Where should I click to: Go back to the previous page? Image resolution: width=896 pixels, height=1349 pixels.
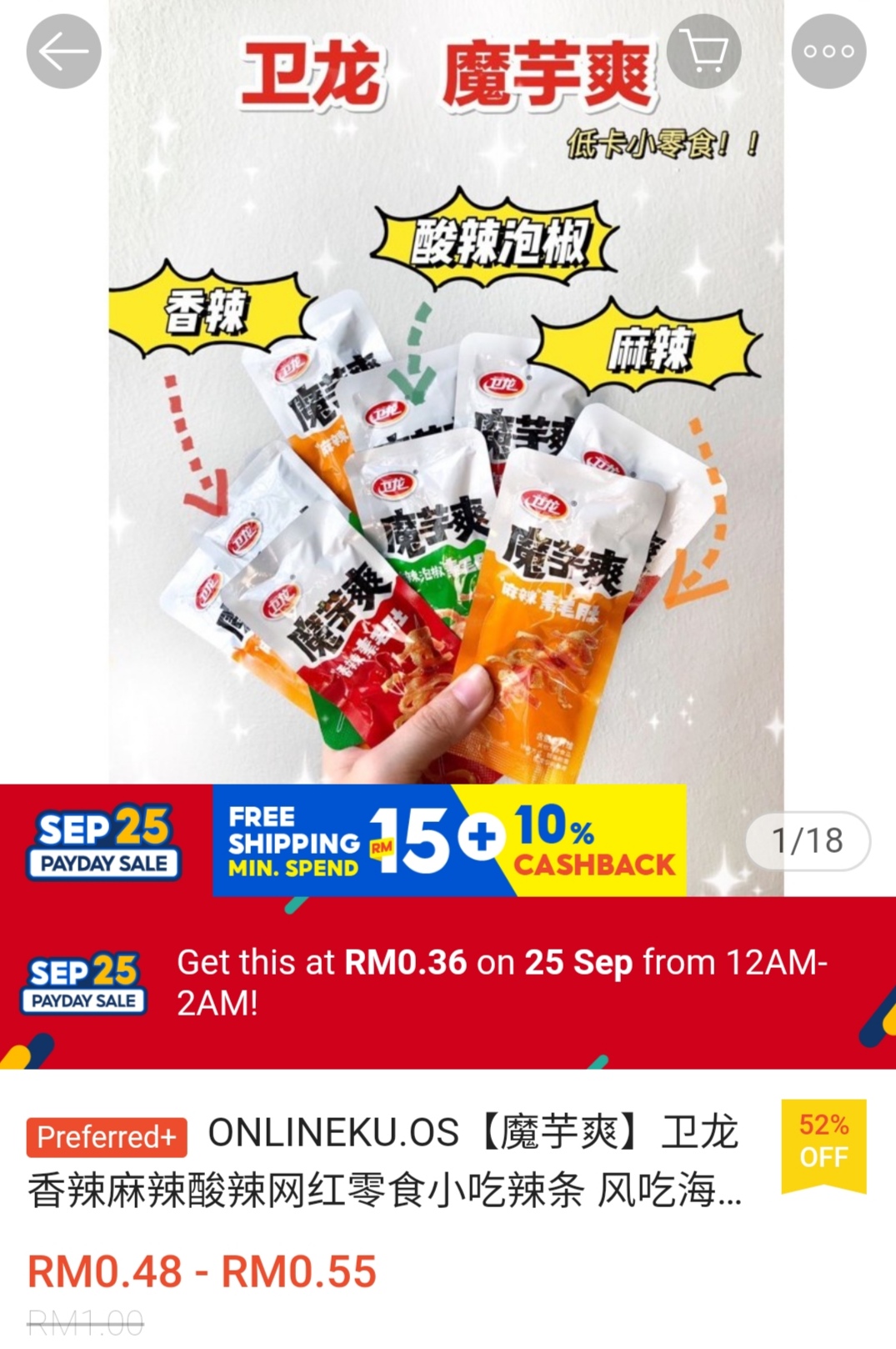pyautogui.click(x=63, y=52)
